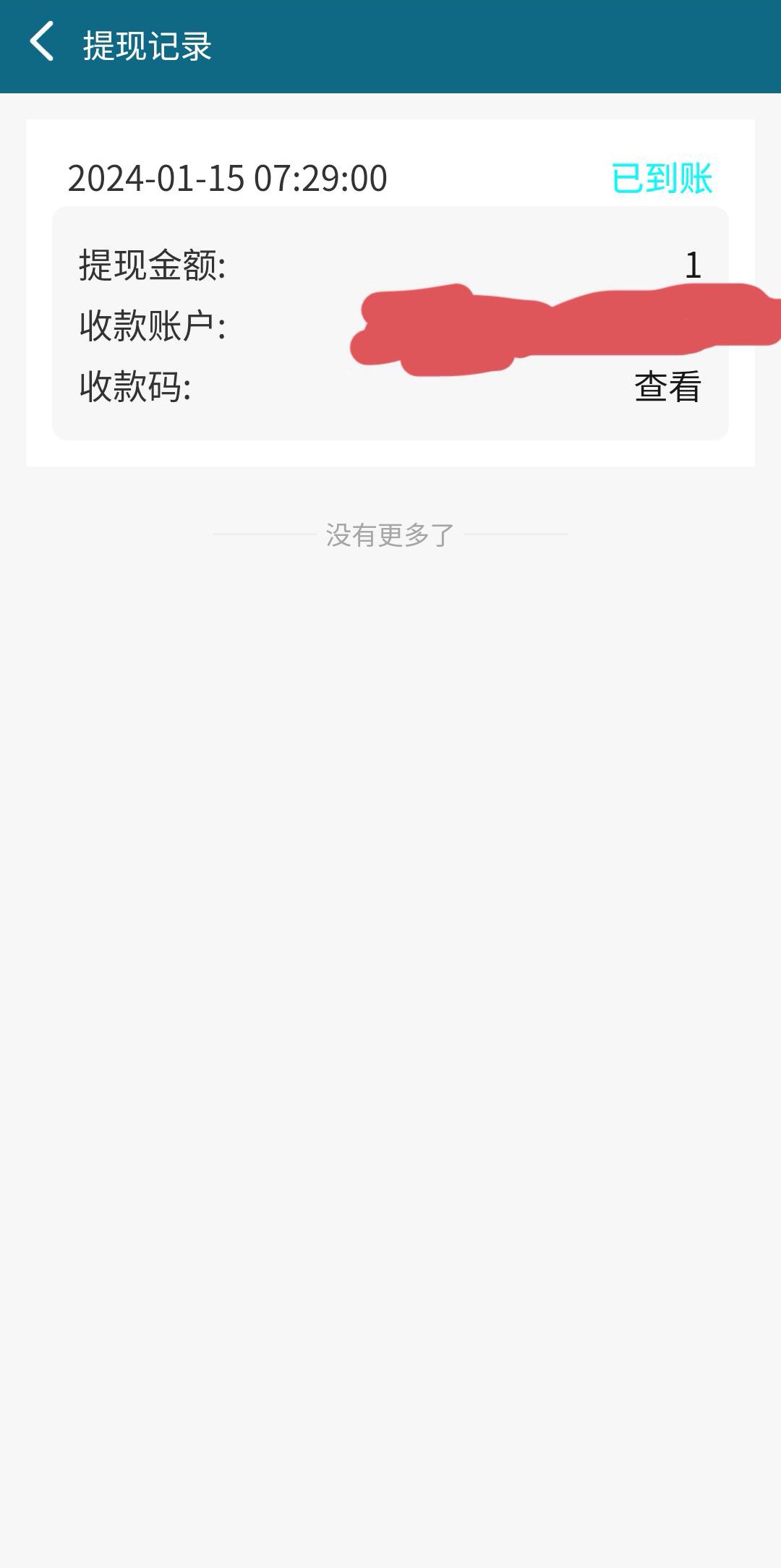This screenshot has height=1568, width=781.
Task: Go back from the 提现记录 page
Action: point(42,41)
